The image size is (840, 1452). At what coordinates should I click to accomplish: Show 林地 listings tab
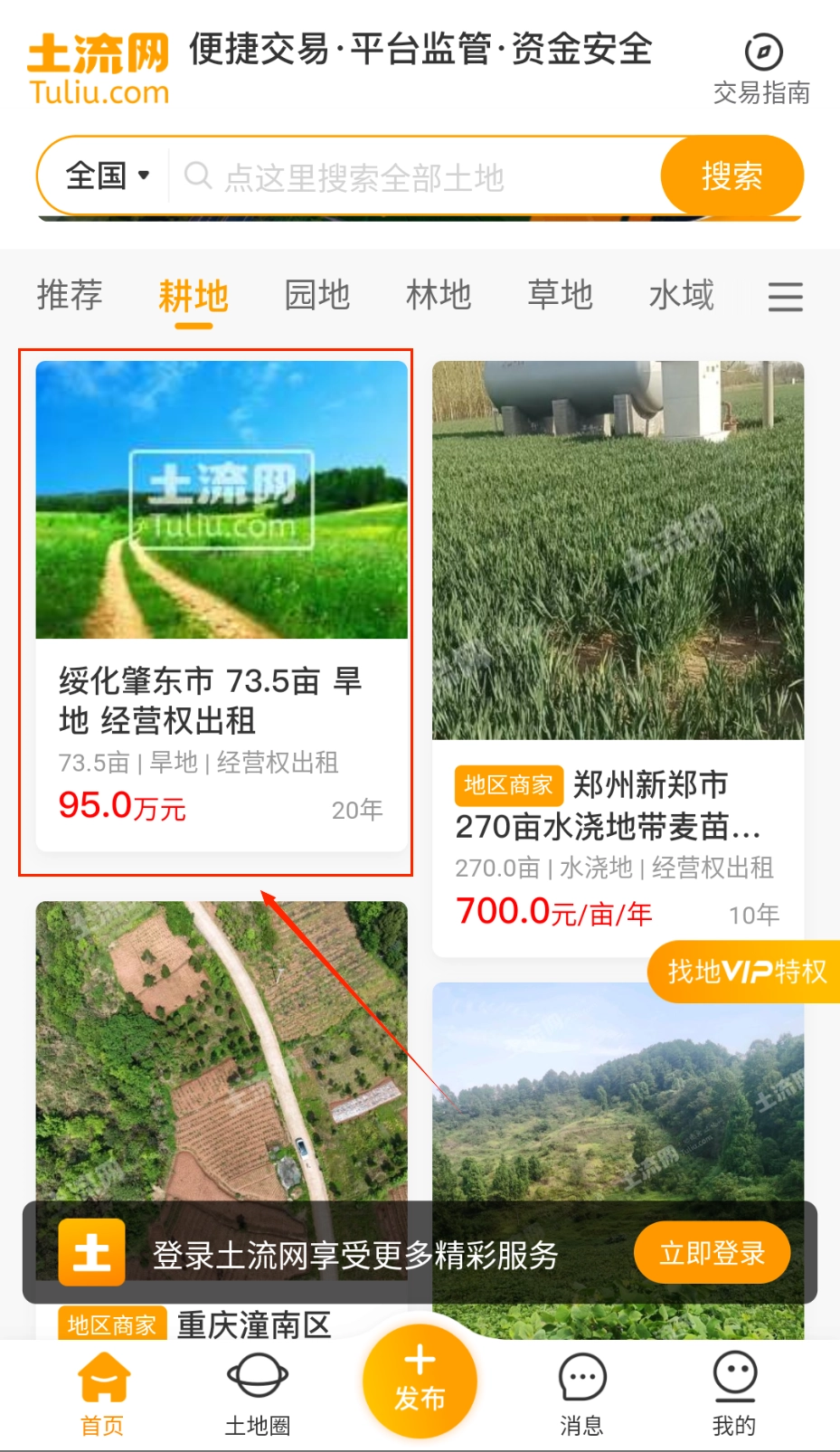439,295
